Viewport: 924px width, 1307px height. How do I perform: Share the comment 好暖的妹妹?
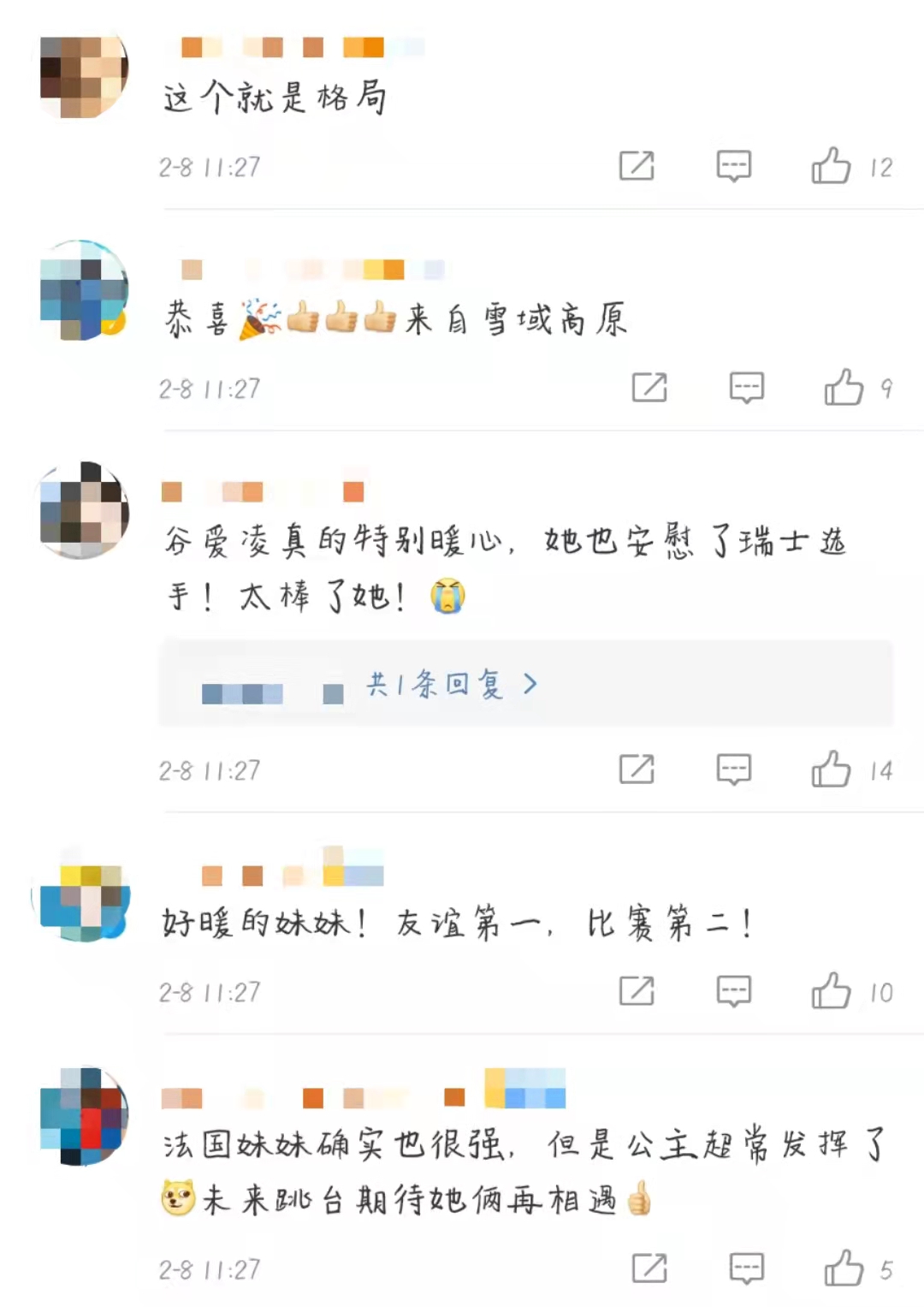coord(637,991)
